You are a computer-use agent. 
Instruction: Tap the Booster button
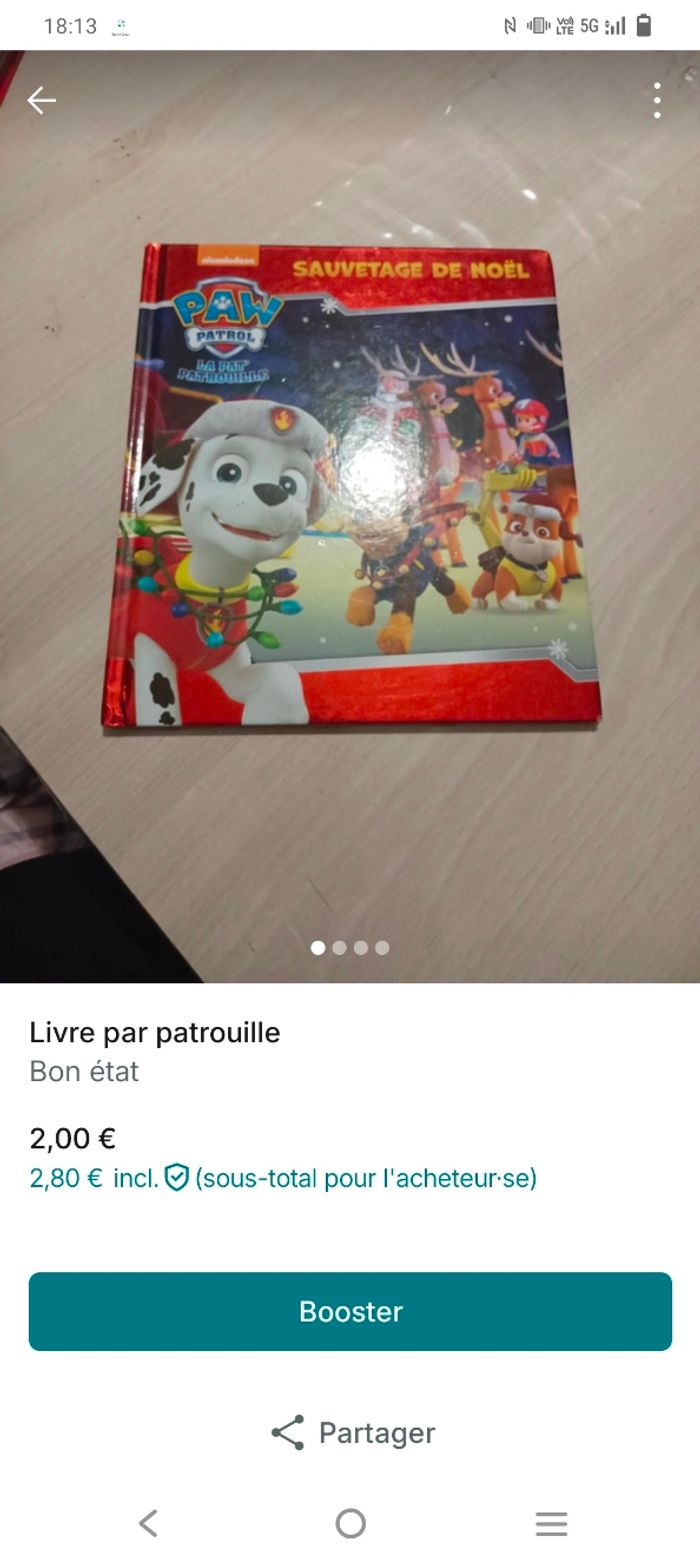pyautogui.click(x=350, y=1311)
